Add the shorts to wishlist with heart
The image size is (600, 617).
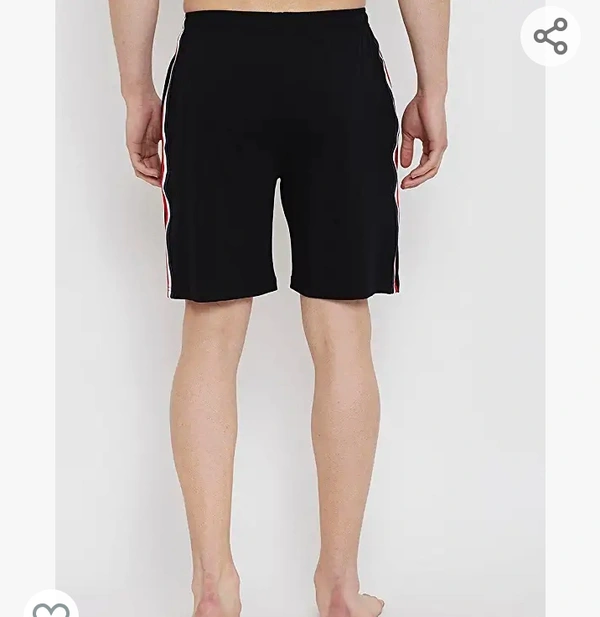pos(51,608)
